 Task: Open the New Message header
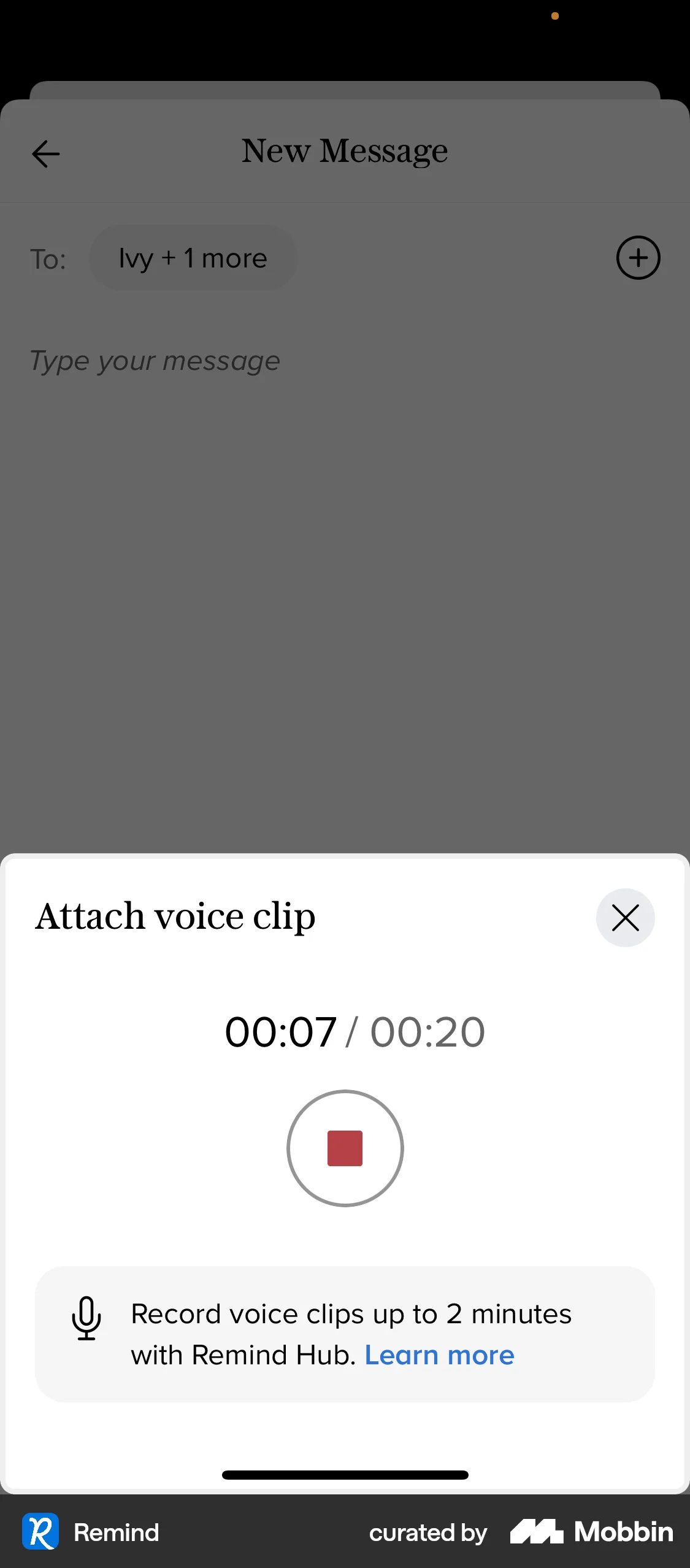(x=344, y=150)
